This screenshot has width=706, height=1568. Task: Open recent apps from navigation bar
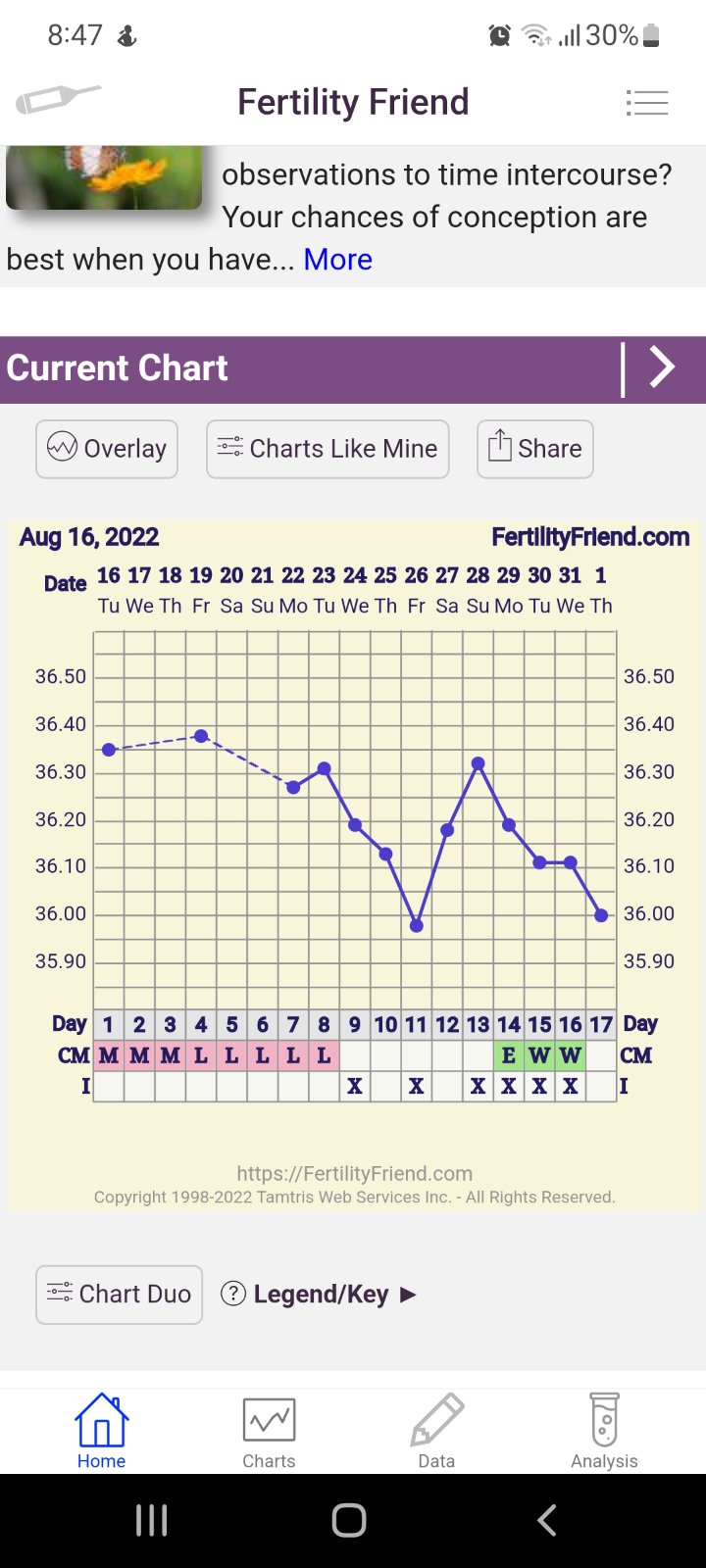pos(151,1520)
